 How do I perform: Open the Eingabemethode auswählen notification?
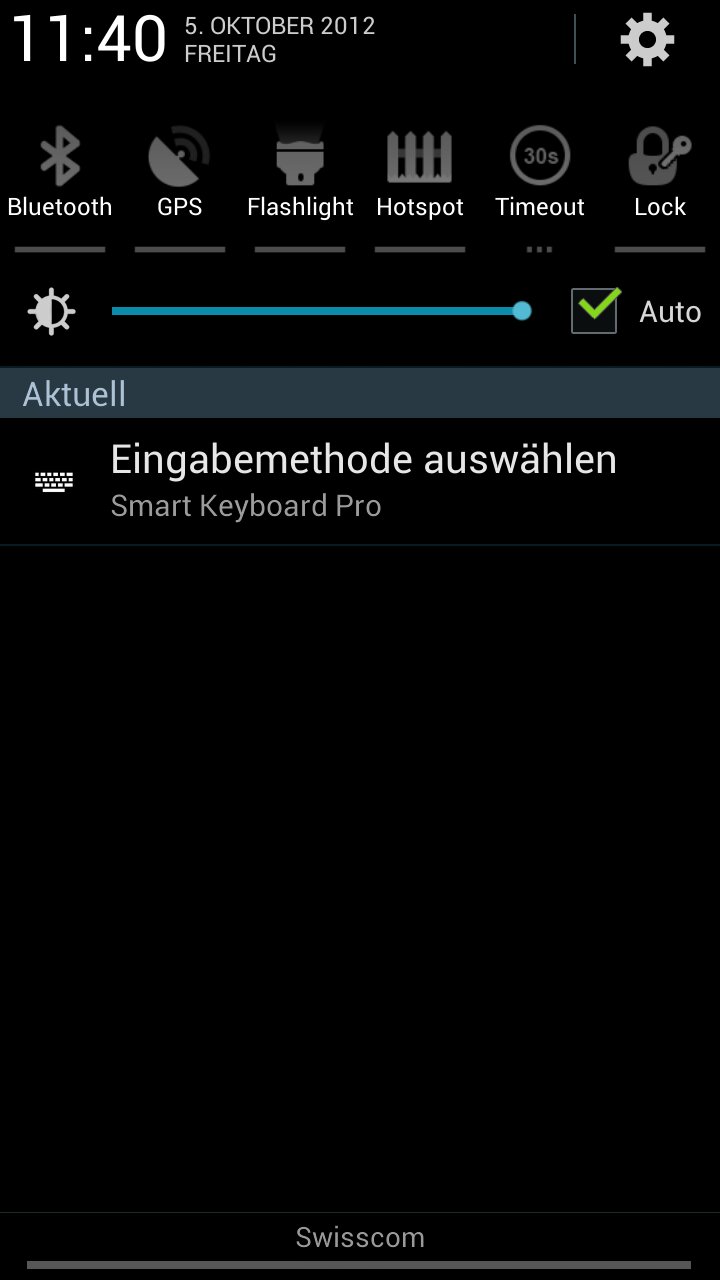tap(360, 482)
